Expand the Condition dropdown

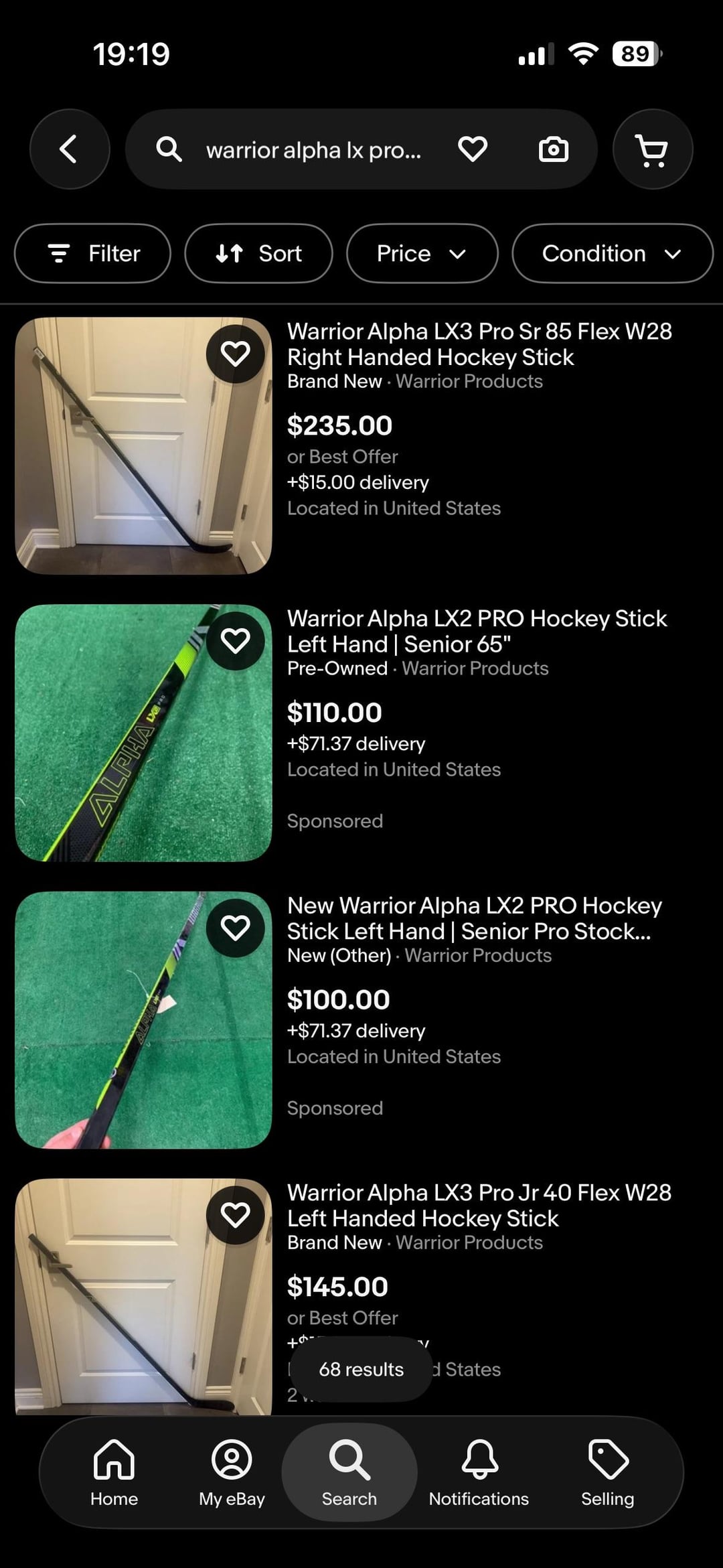click(x=612, y=253)
